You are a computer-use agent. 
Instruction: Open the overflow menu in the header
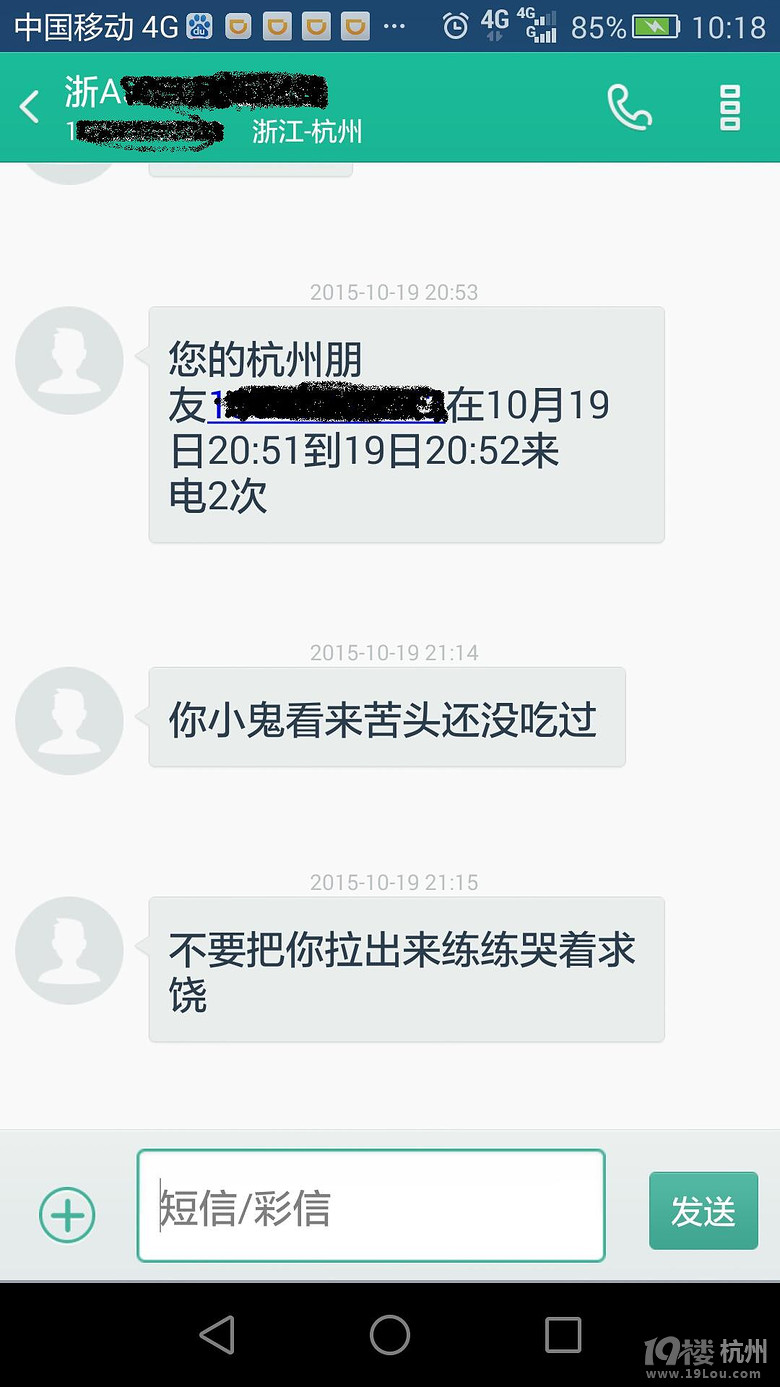pyautogui.click(x=730, y=107)
